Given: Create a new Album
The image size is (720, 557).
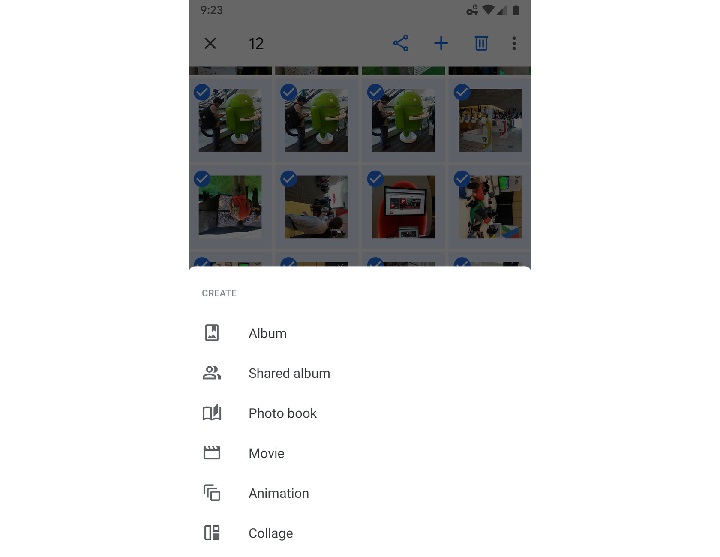Looking at the screenshot, I should 267,333.
